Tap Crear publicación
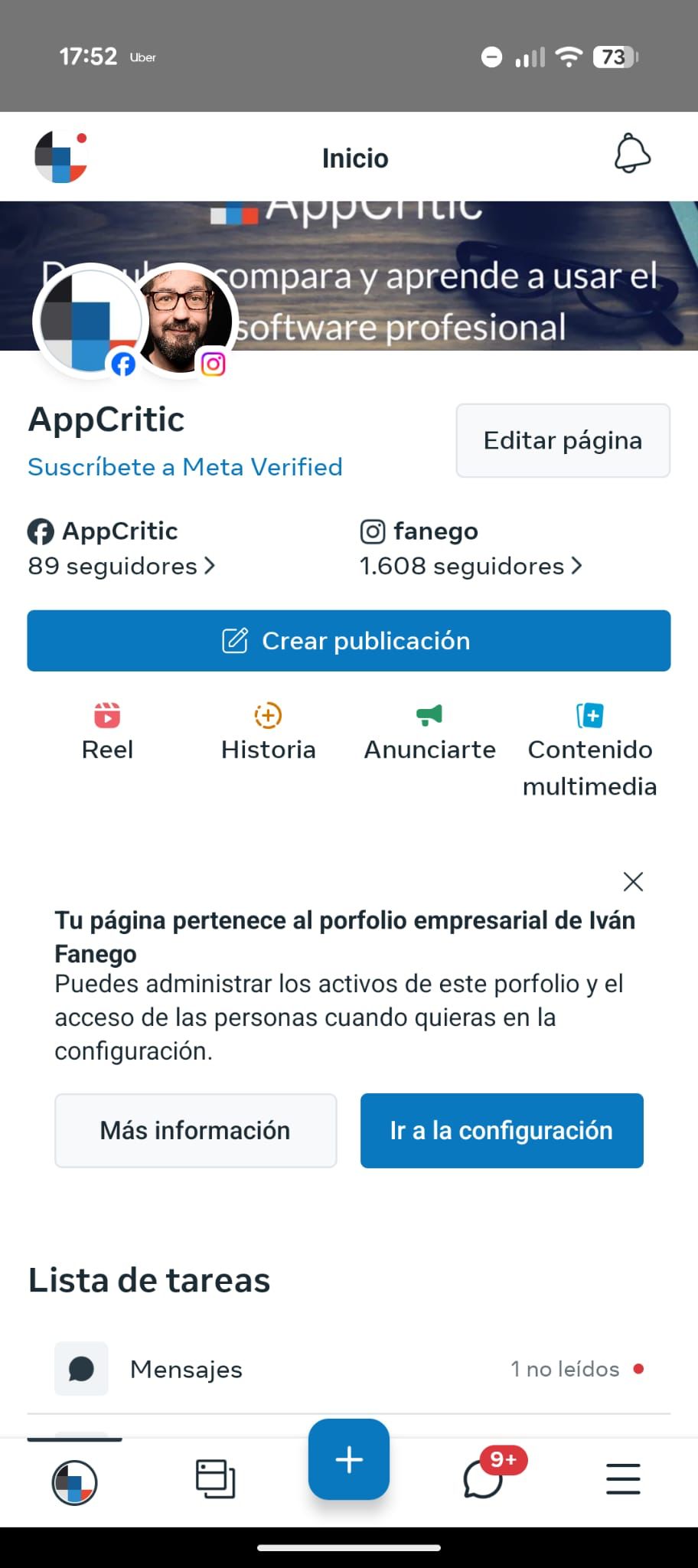 coord(348,641)
